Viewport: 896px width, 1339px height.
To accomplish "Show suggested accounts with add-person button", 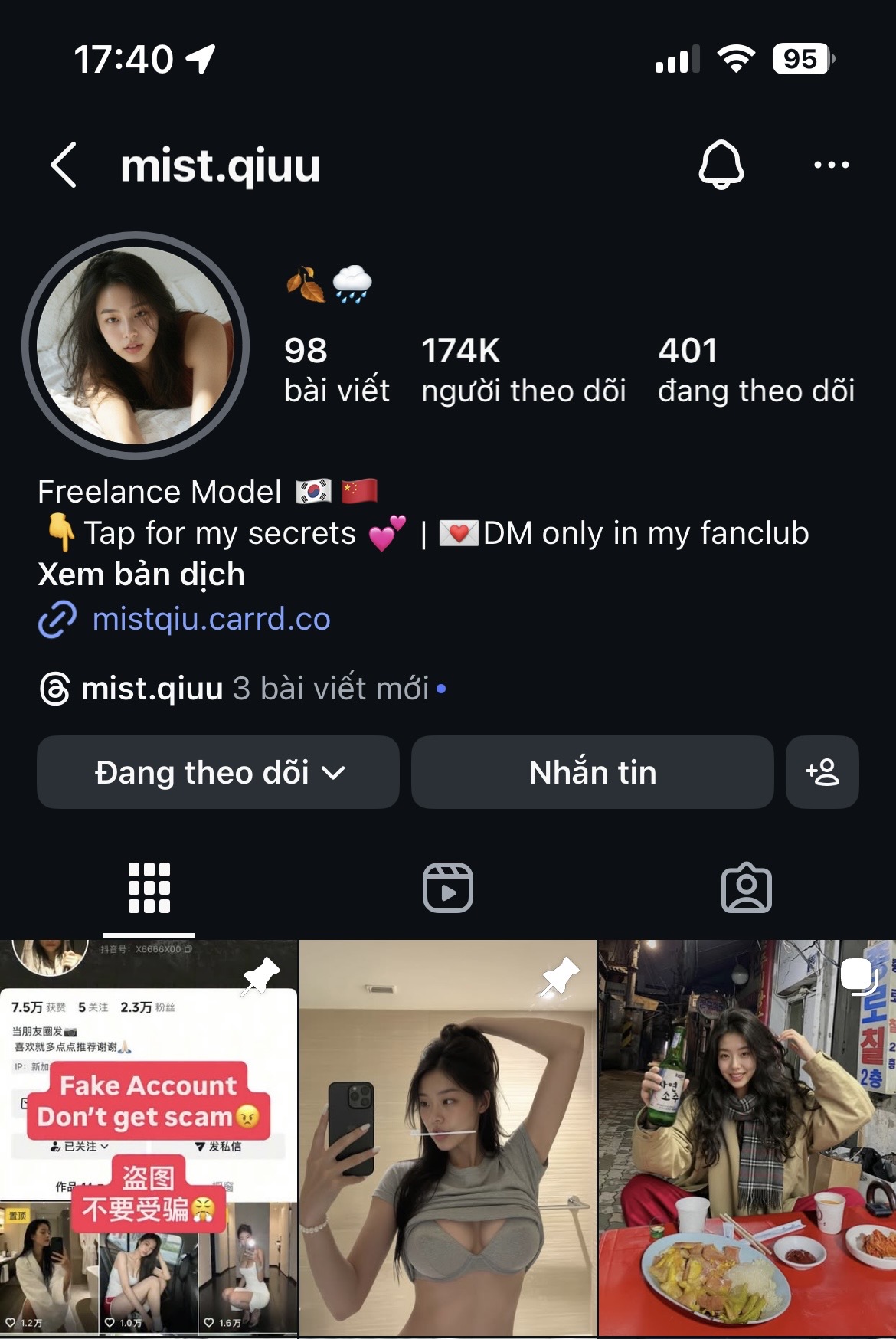I will (822, 772).
